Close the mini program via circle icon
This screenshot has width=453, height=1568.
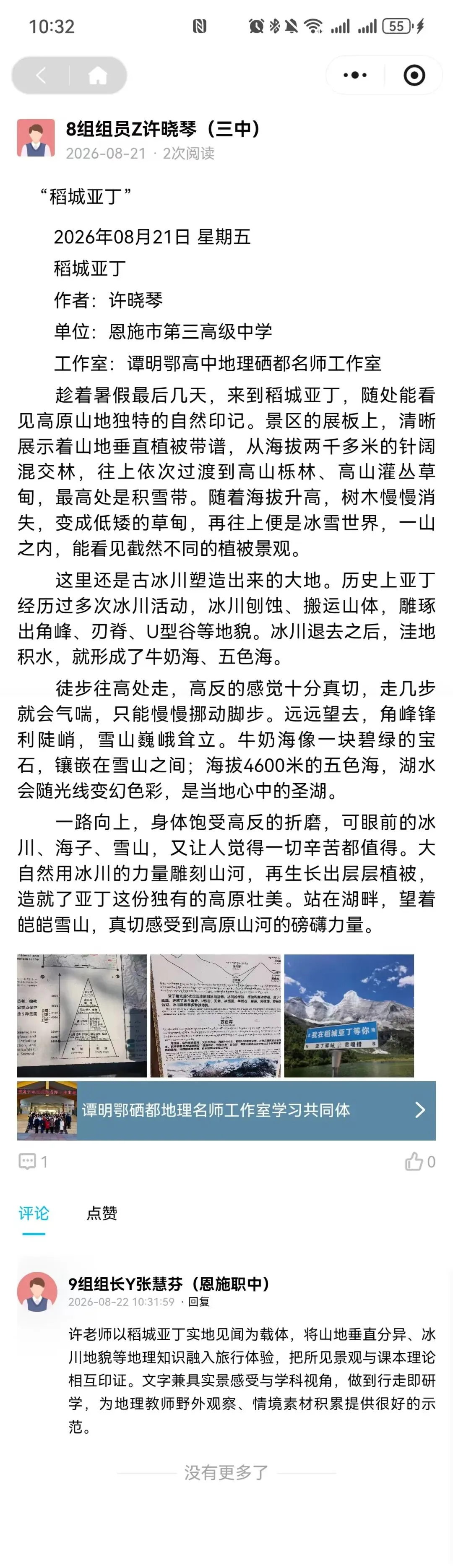415,76
